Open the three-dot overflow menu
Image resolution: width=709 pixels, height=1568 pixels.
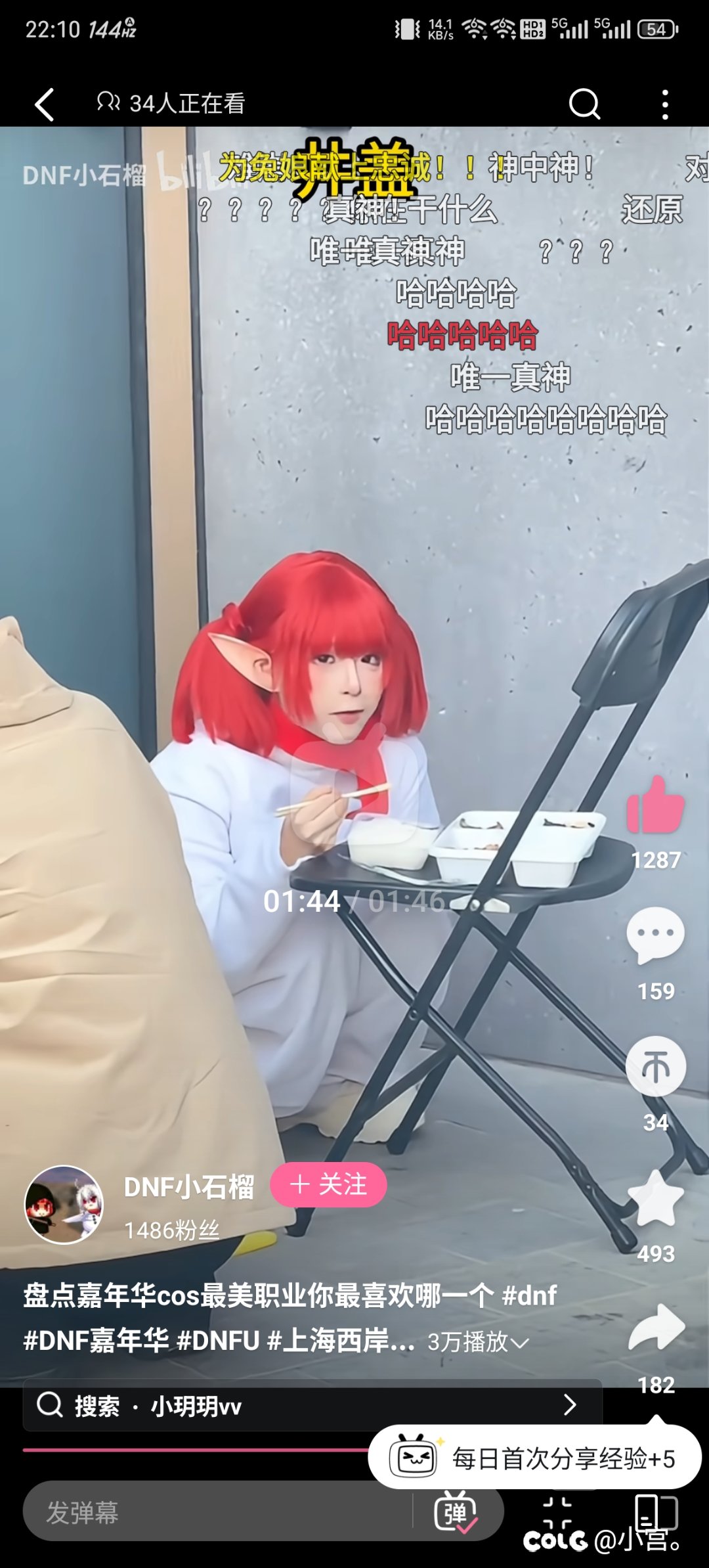(x=665, y=104)
